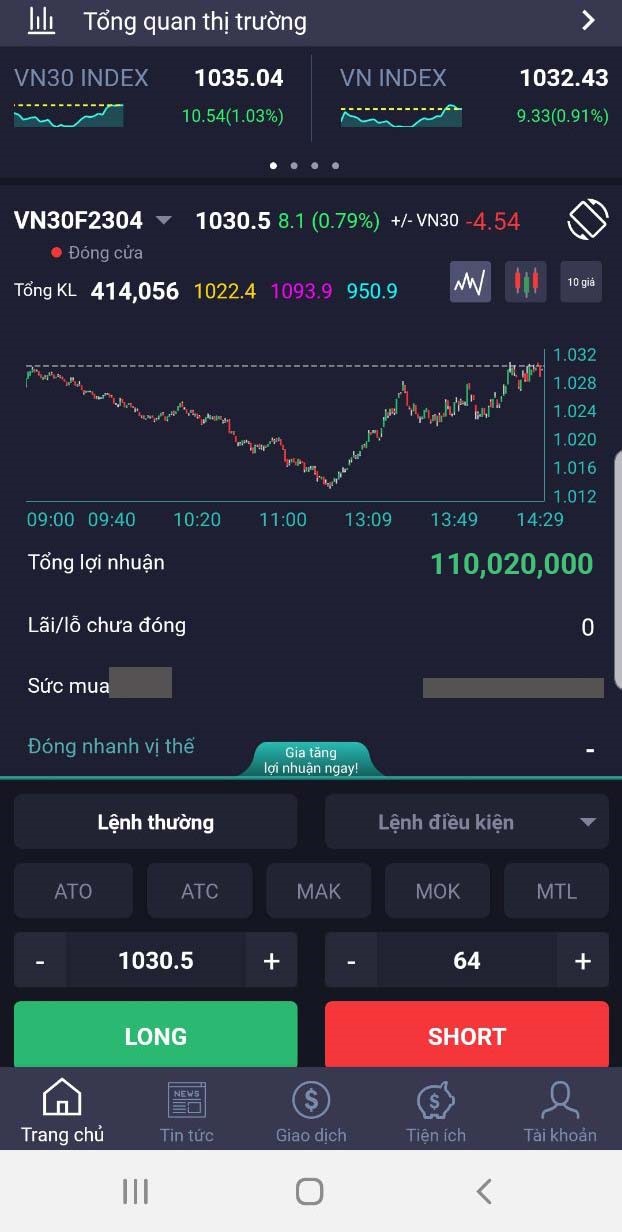Expand the VN30F2304 contract dropdown
This screenshot has width=622, height=1232.
point(164,220)
